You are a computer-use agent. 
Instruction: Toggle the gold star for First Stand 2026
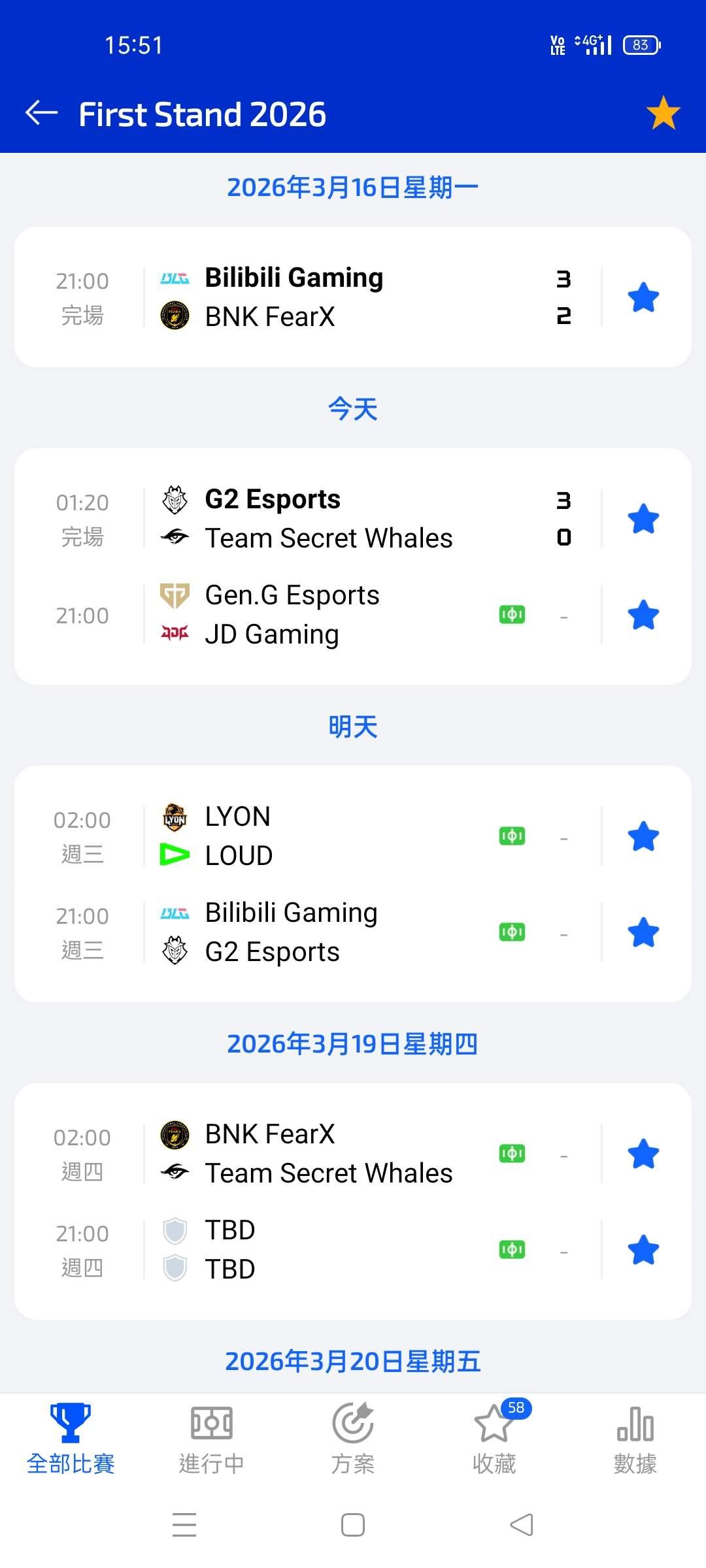pos(663,113)
